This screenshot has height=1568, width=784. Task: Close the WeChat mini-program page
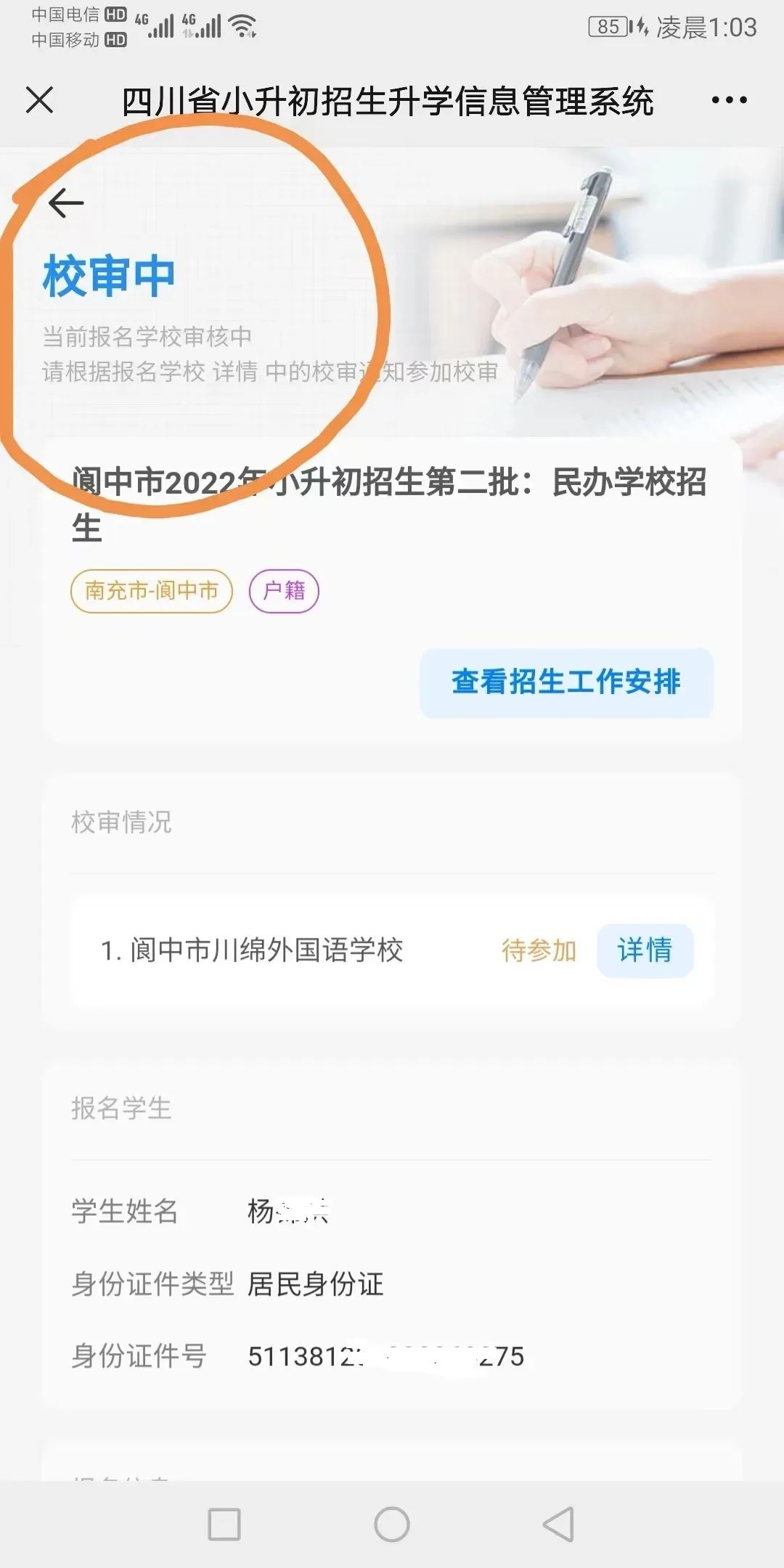40,100
